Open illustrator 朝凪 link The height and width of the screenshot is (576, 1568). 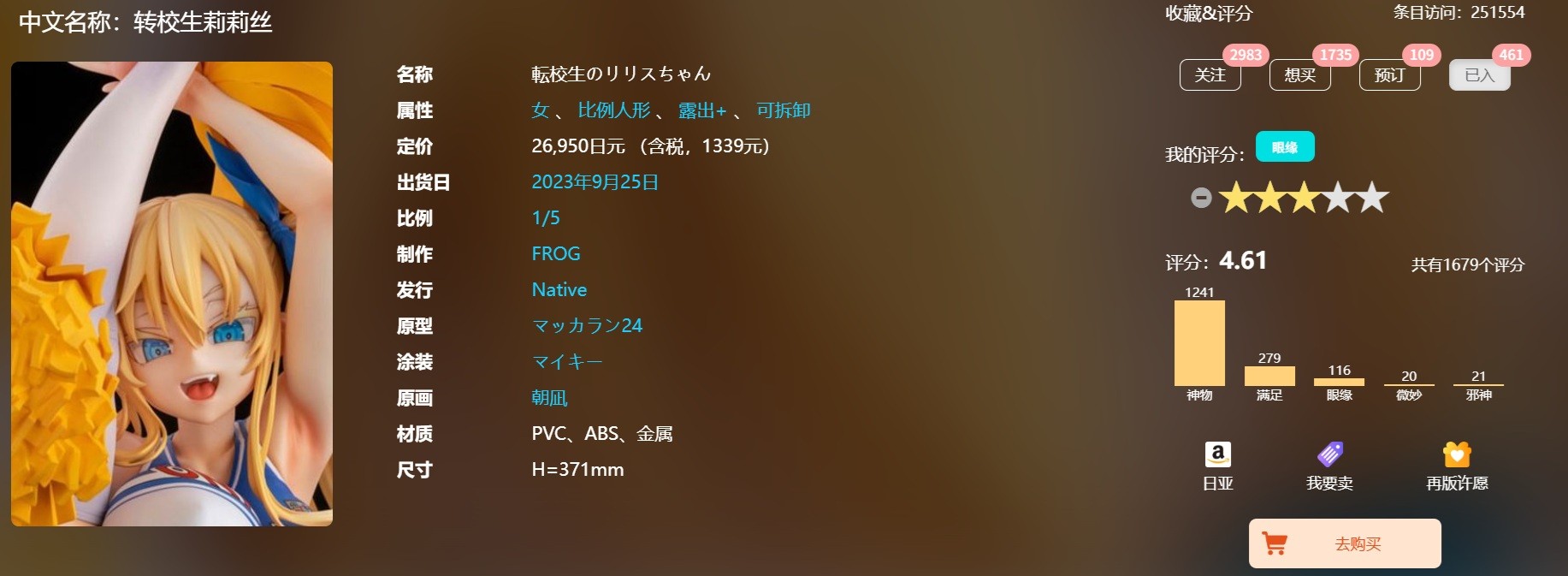point(549,398)
